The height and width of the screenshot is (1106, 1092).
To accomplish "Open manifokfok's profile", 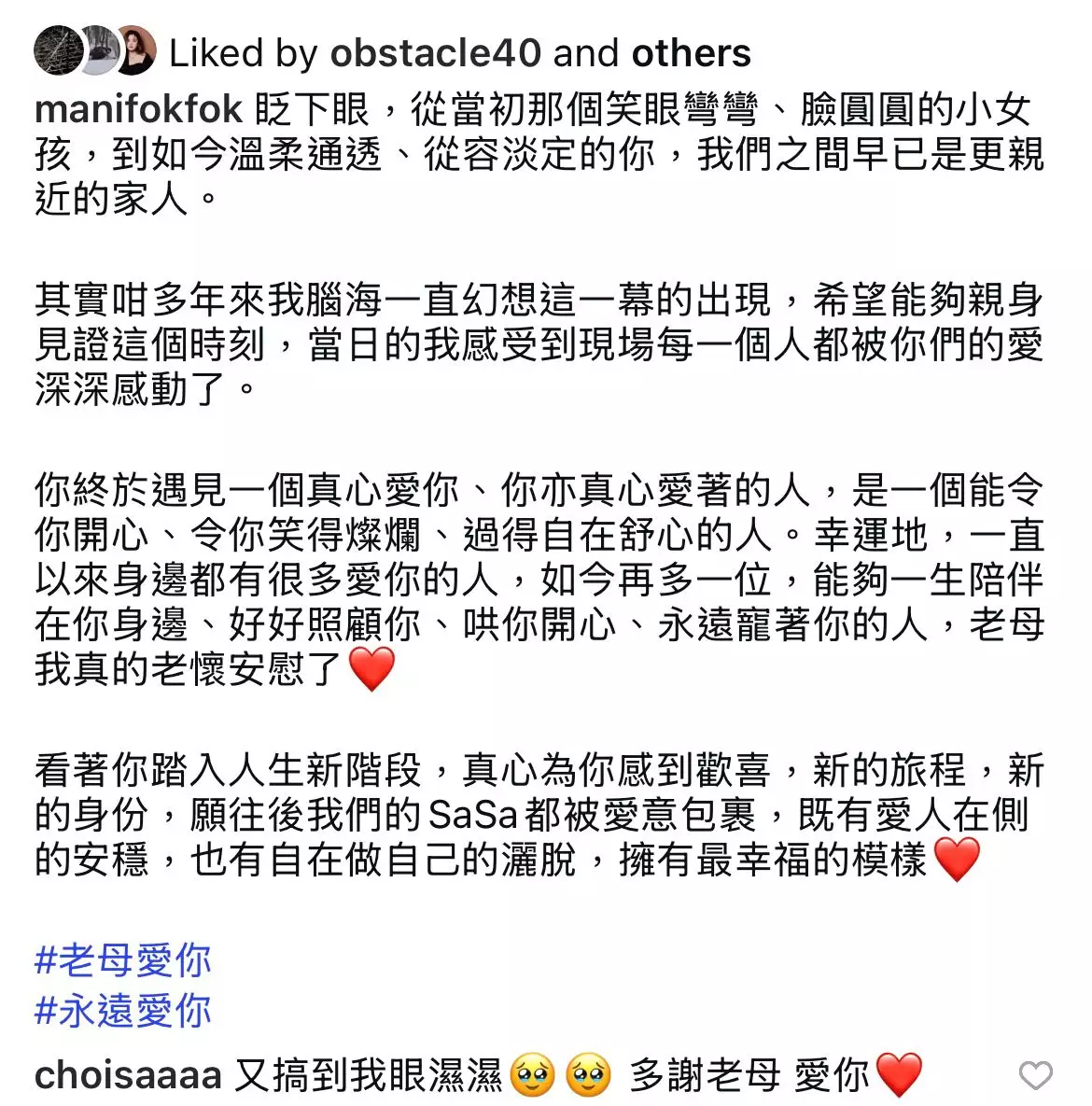I will pyautogui.click(x=138, y=109).
